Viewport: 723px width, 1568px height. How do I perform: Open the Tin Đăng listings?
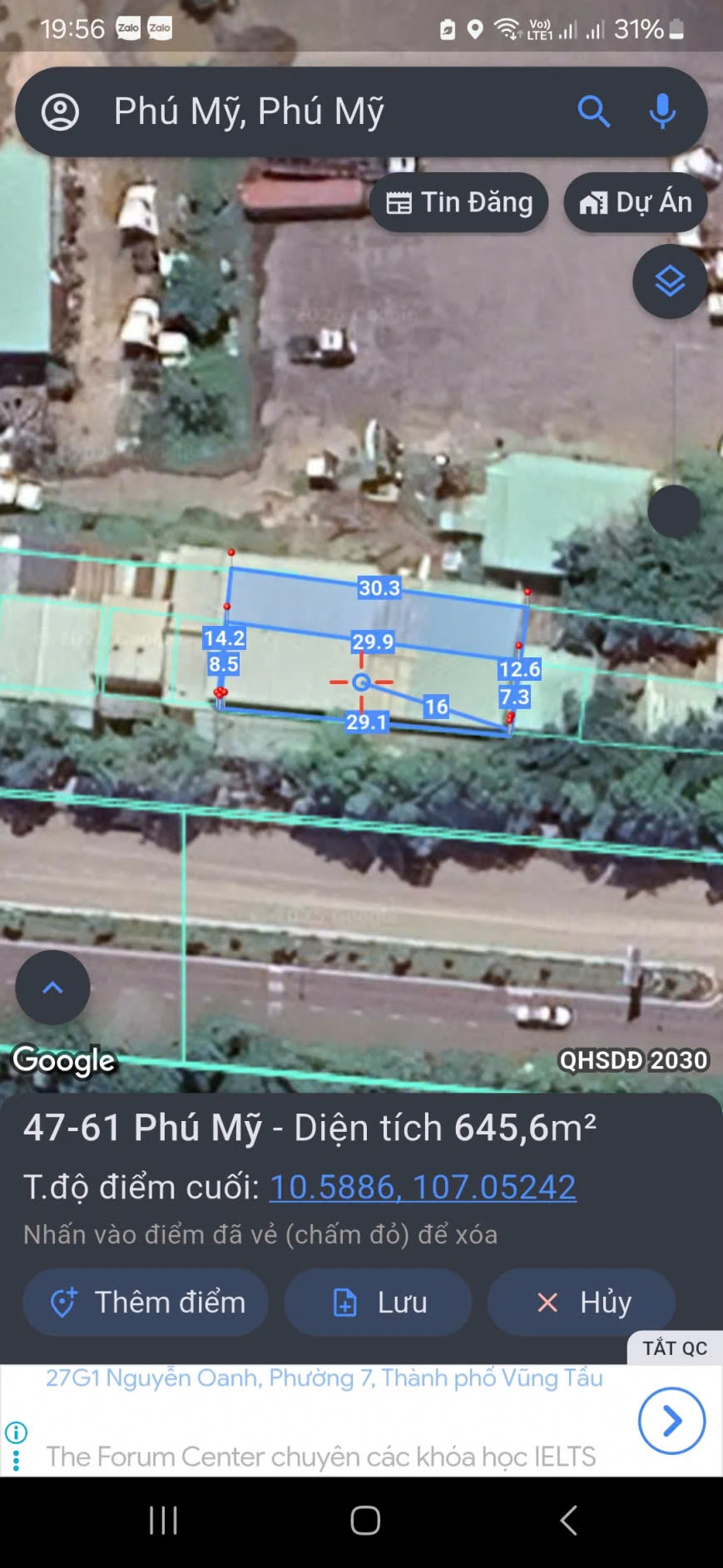459,202
